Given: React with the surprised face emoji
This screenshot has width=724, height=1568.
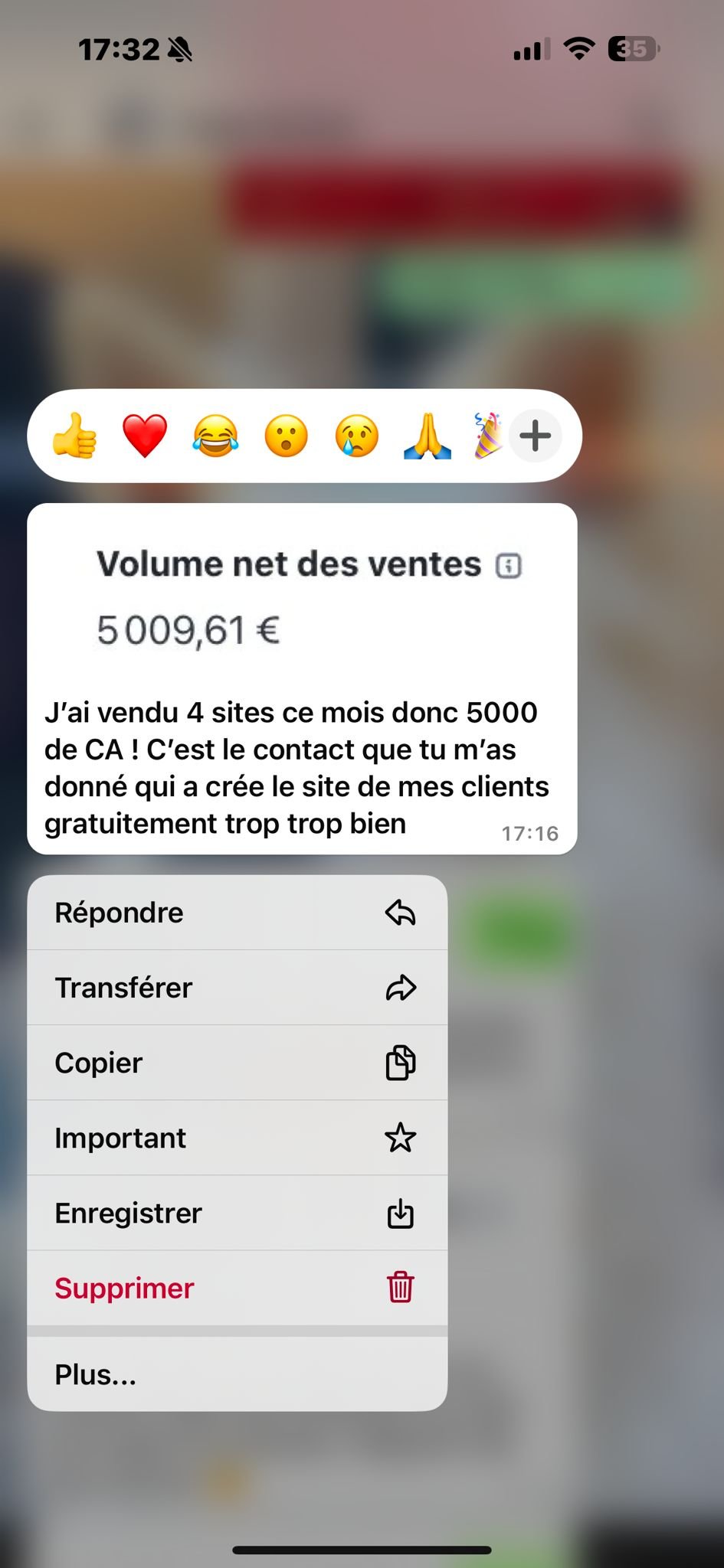Looking at the screenshot, I should (286, 436).
